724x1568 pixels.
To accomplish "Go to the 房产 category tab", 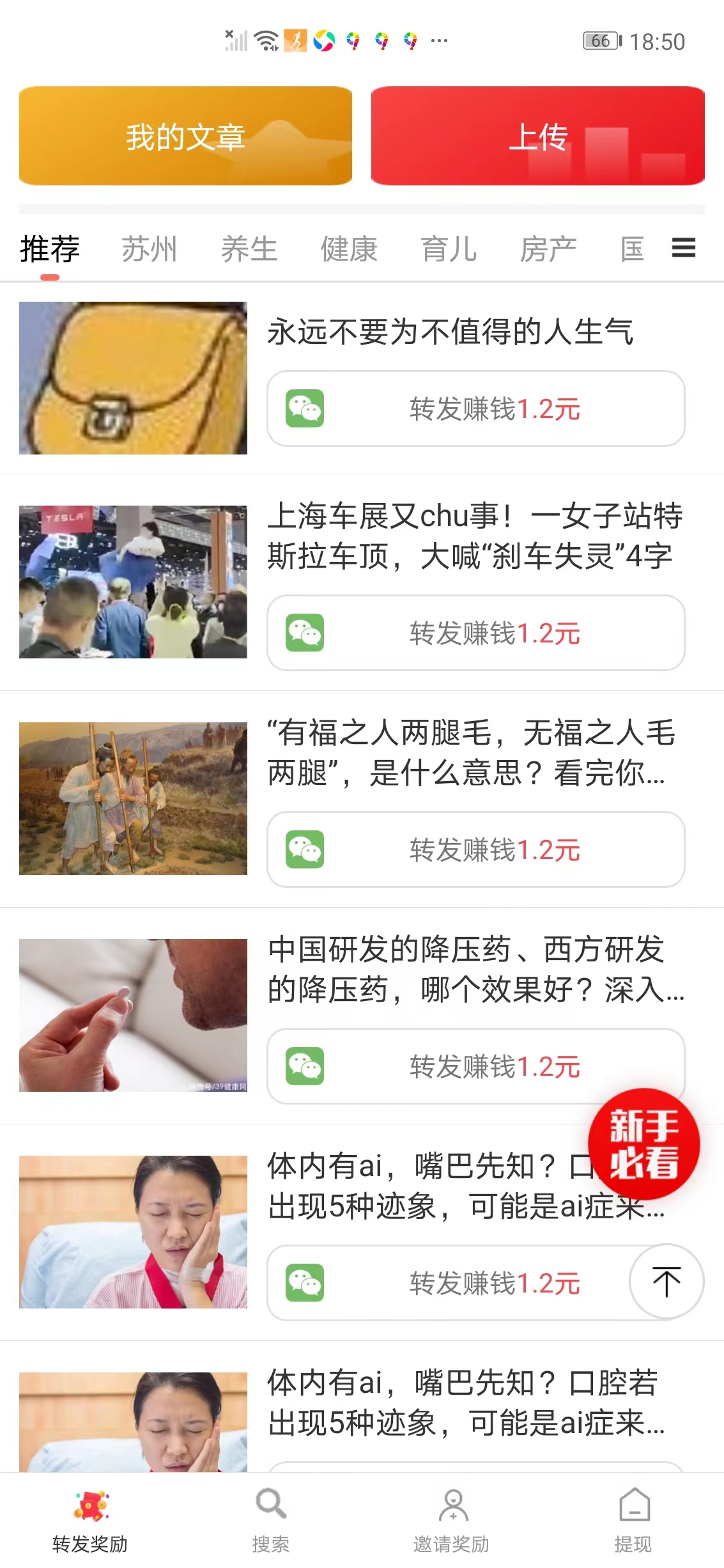I will point(548,249).
